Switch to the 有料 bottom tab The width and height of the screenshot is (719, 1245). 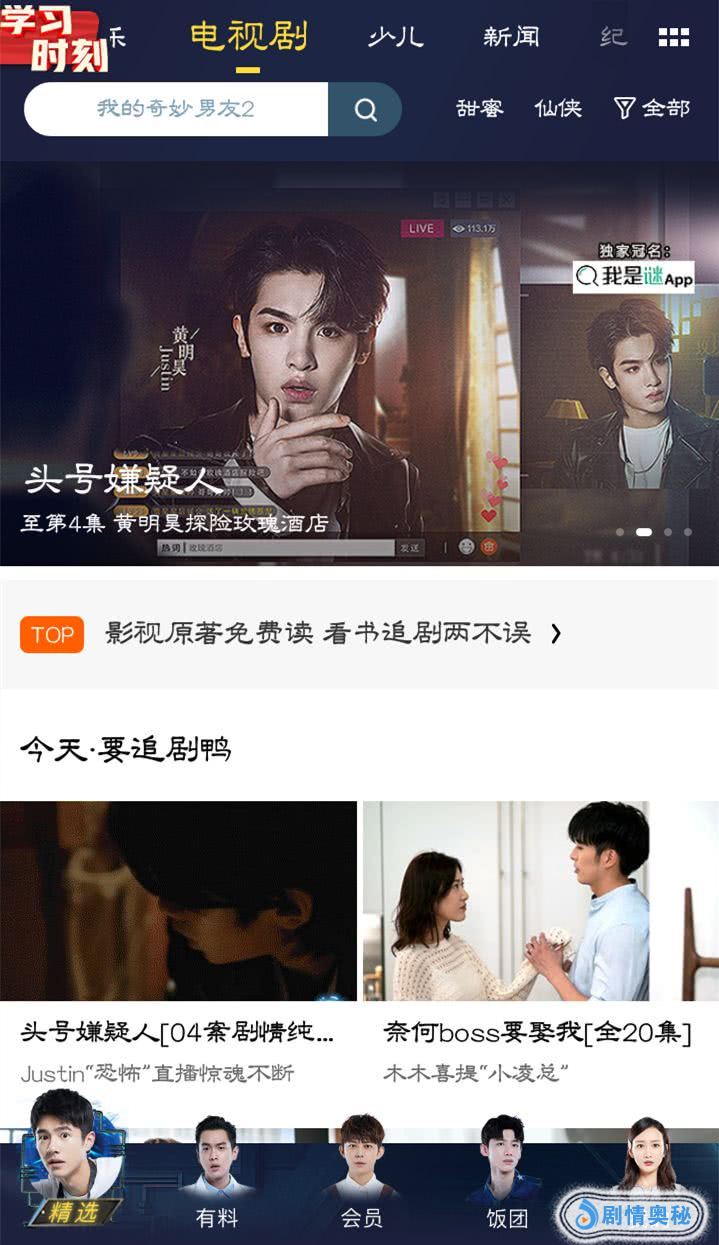(x=217, y=1190)
